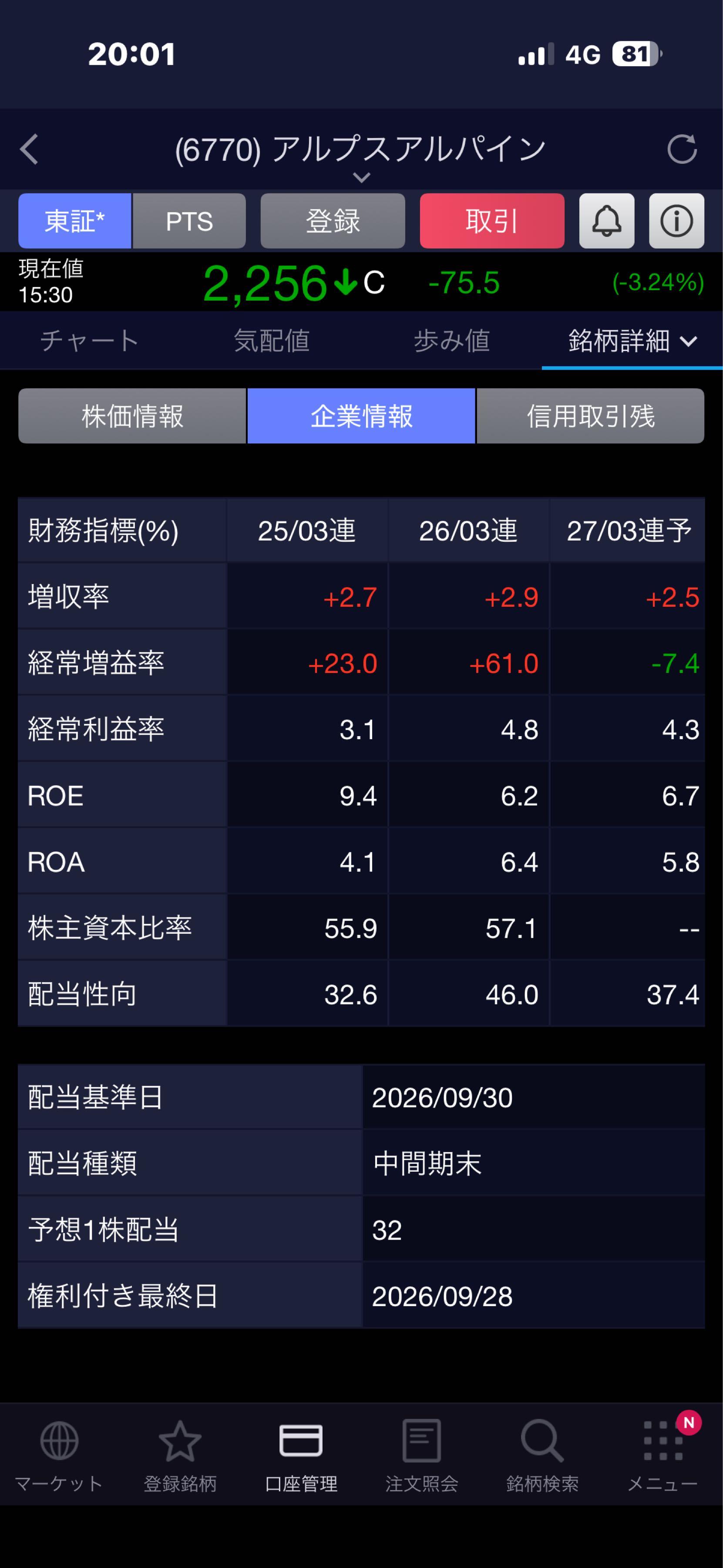Expand the stock name dropdown chevron
The width and height of the screenshot is (723, 1568).
point(362,178)
